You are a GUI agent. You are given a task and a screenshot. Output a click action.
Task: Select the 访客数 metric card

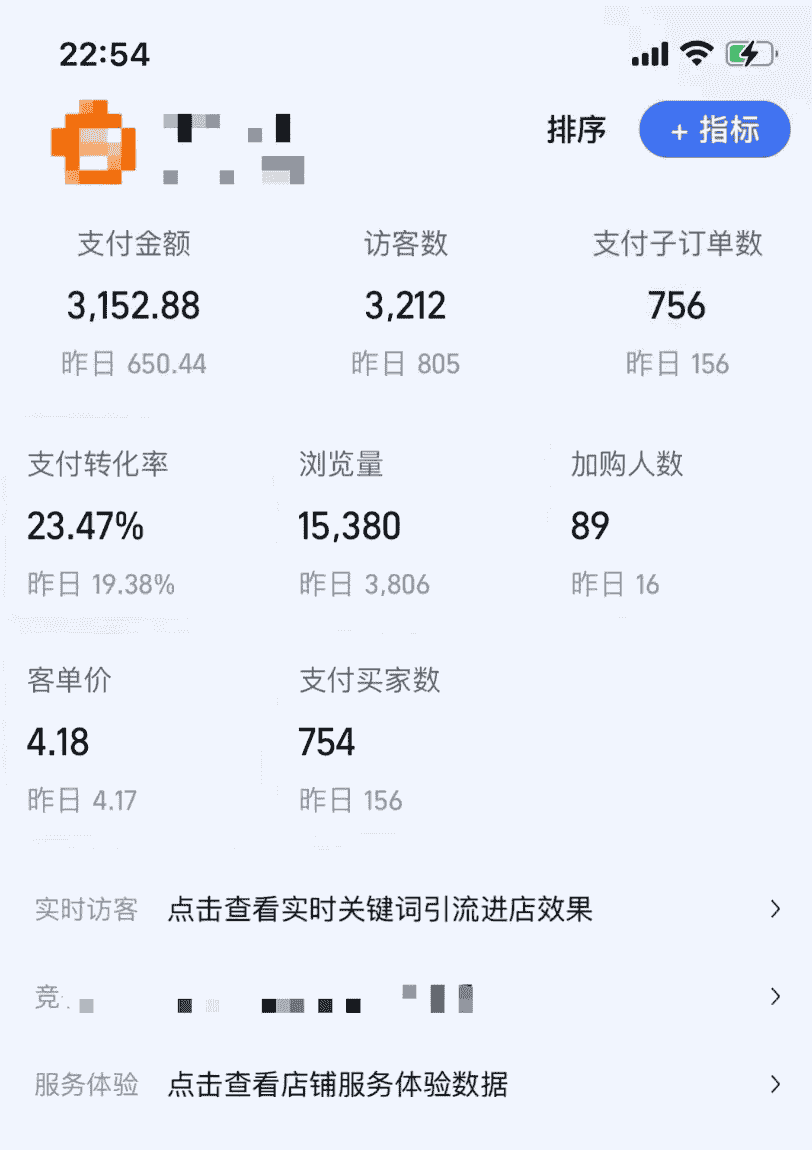[405, 300]
